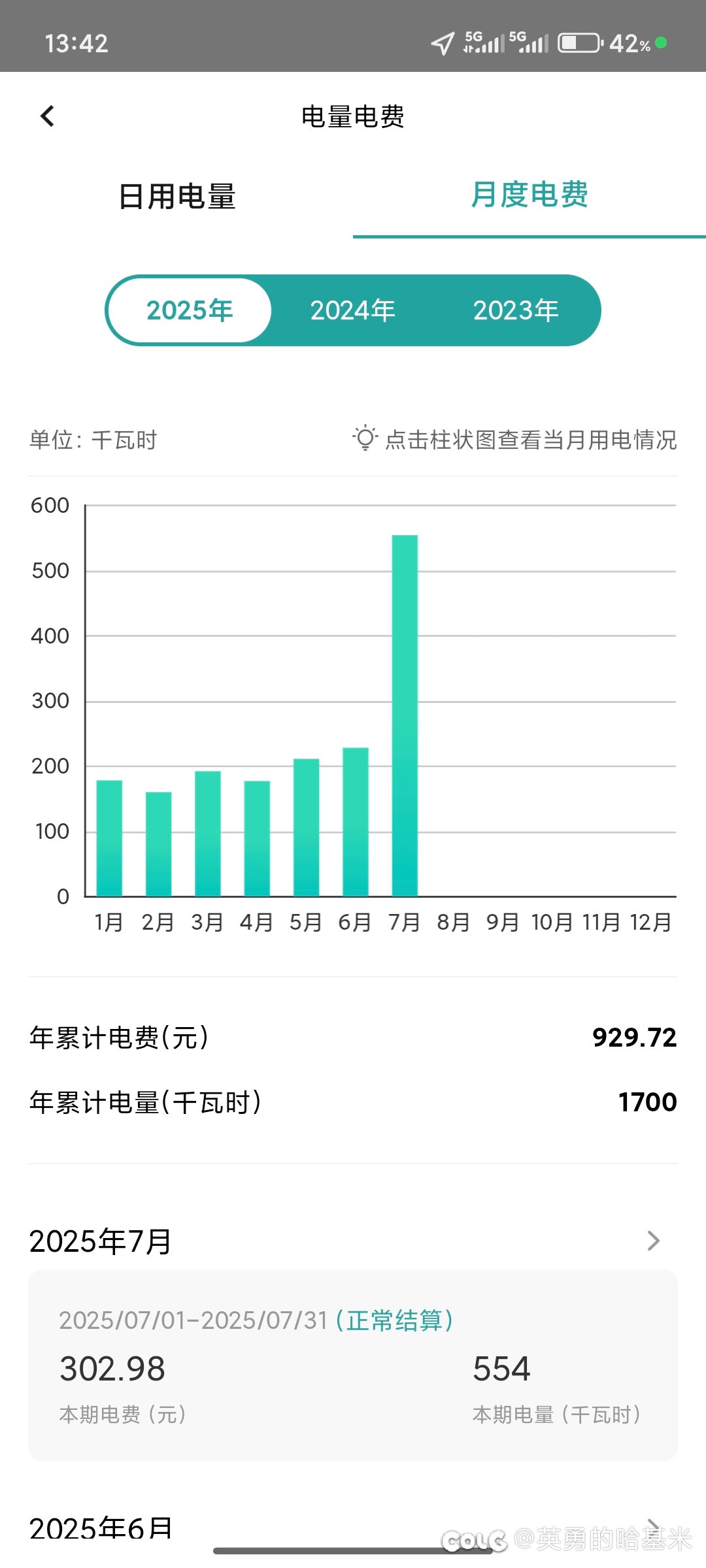This screenshot has height=1568, width=706.
Task: Open the 2025年7月 bill details row
Action: coord(353,1241)
